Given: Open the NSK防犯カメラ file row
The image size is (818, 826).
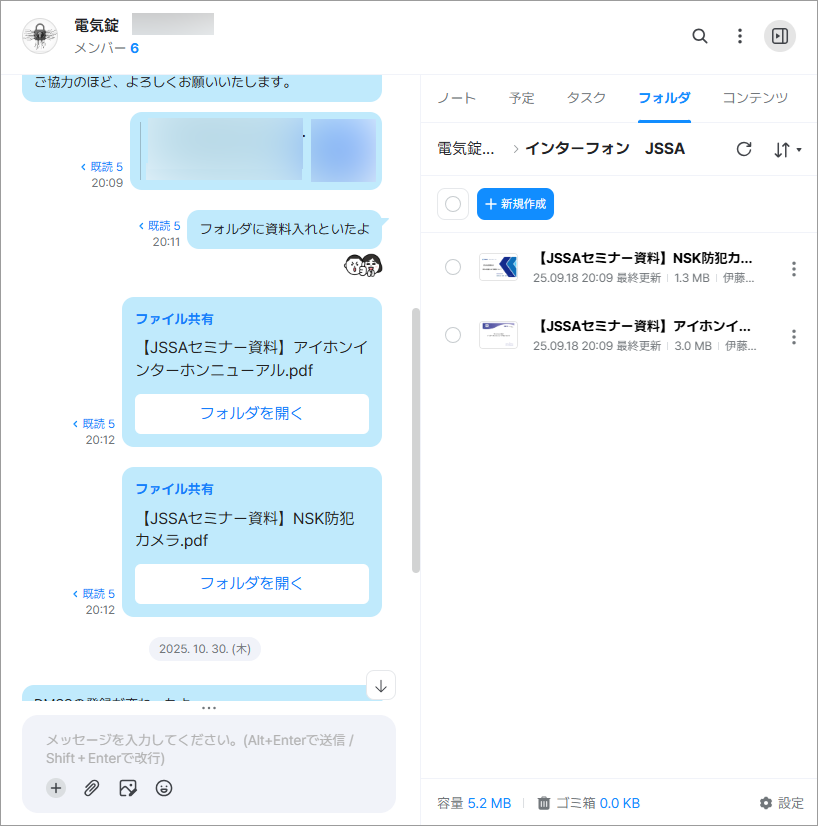Looking at the screenshot, I should [x=644, y=267].
